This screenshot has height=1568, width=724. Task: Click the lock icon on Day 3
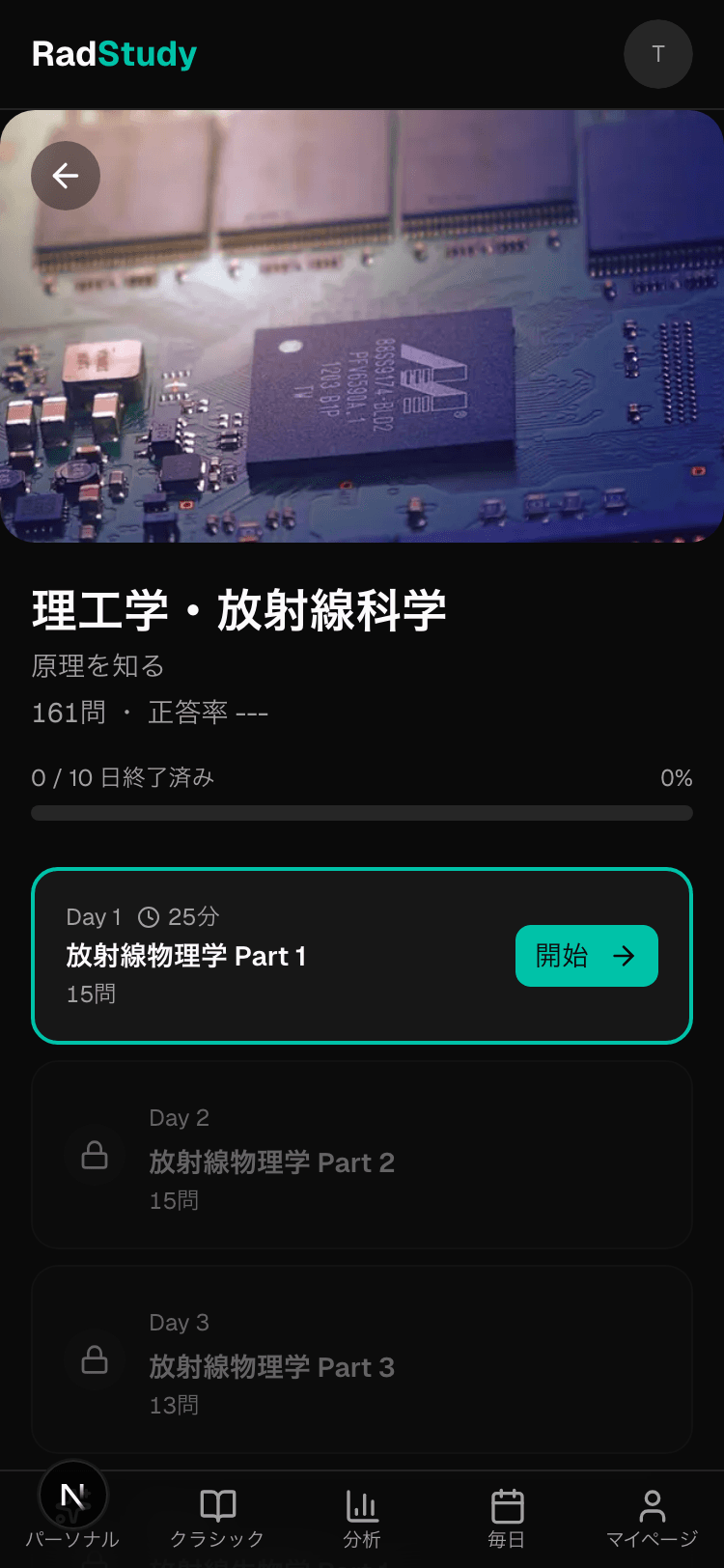94,1360
